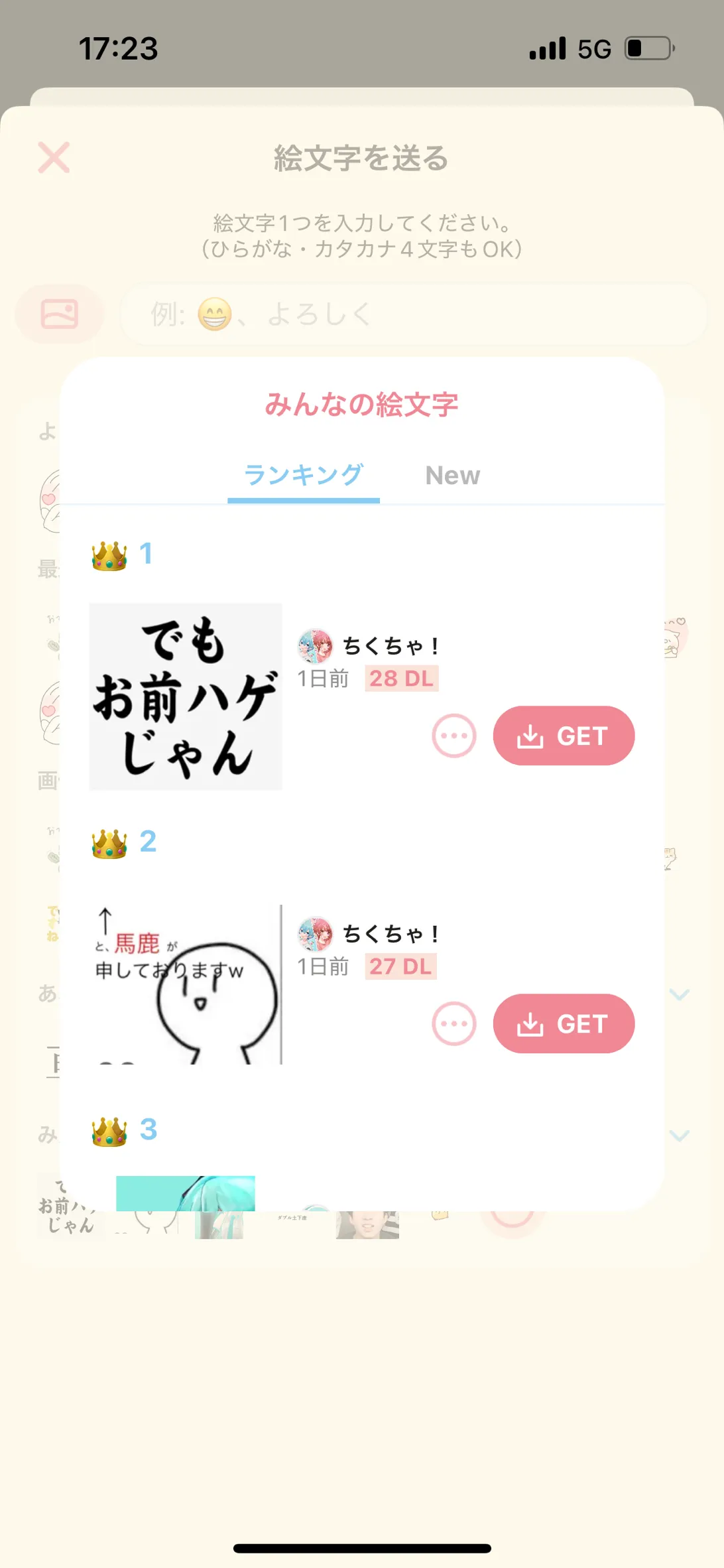
Task: Switch to the New tab
Action: [x=453, y=475]
